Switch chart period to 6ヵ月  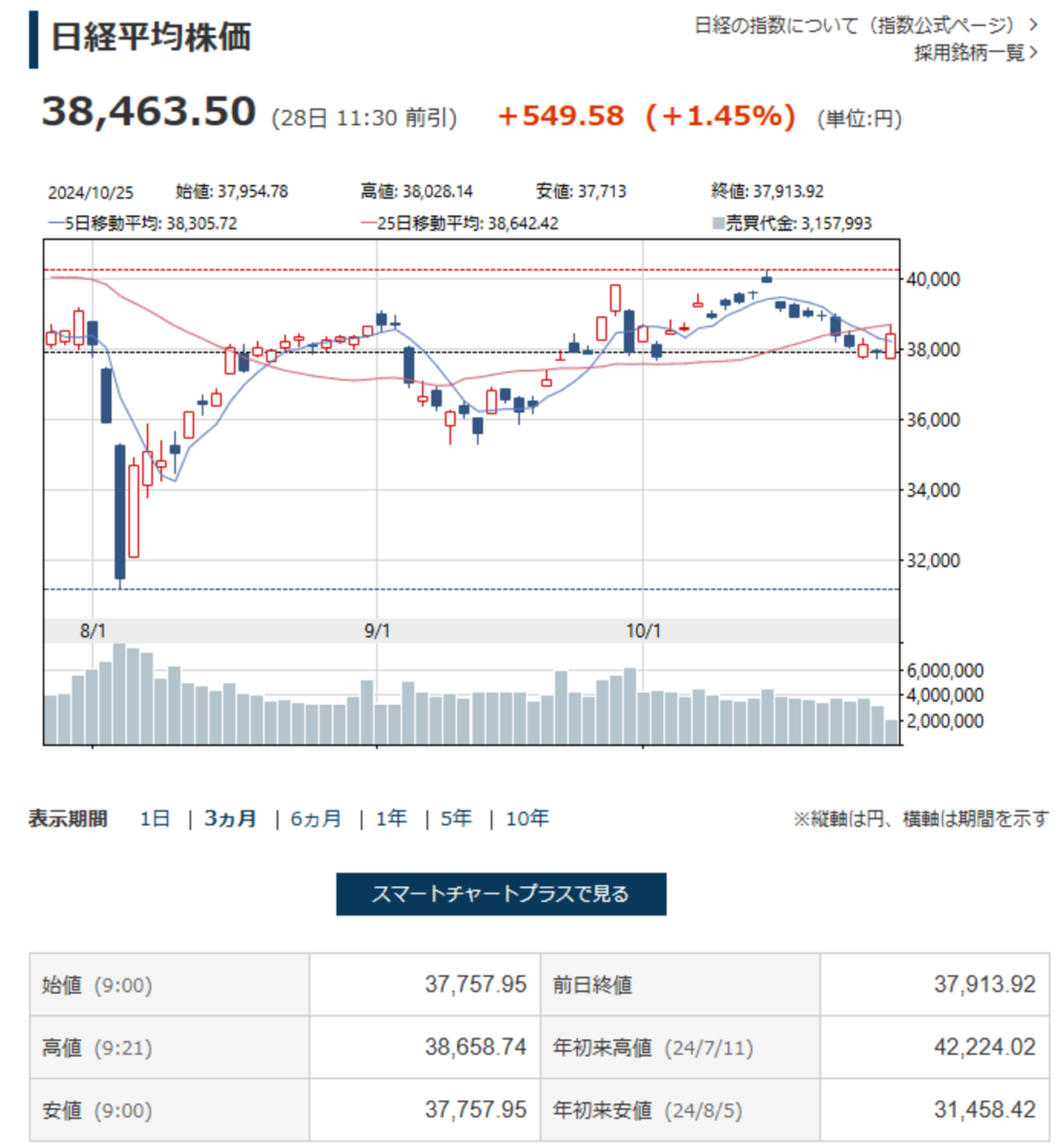[x=316, y=819]
